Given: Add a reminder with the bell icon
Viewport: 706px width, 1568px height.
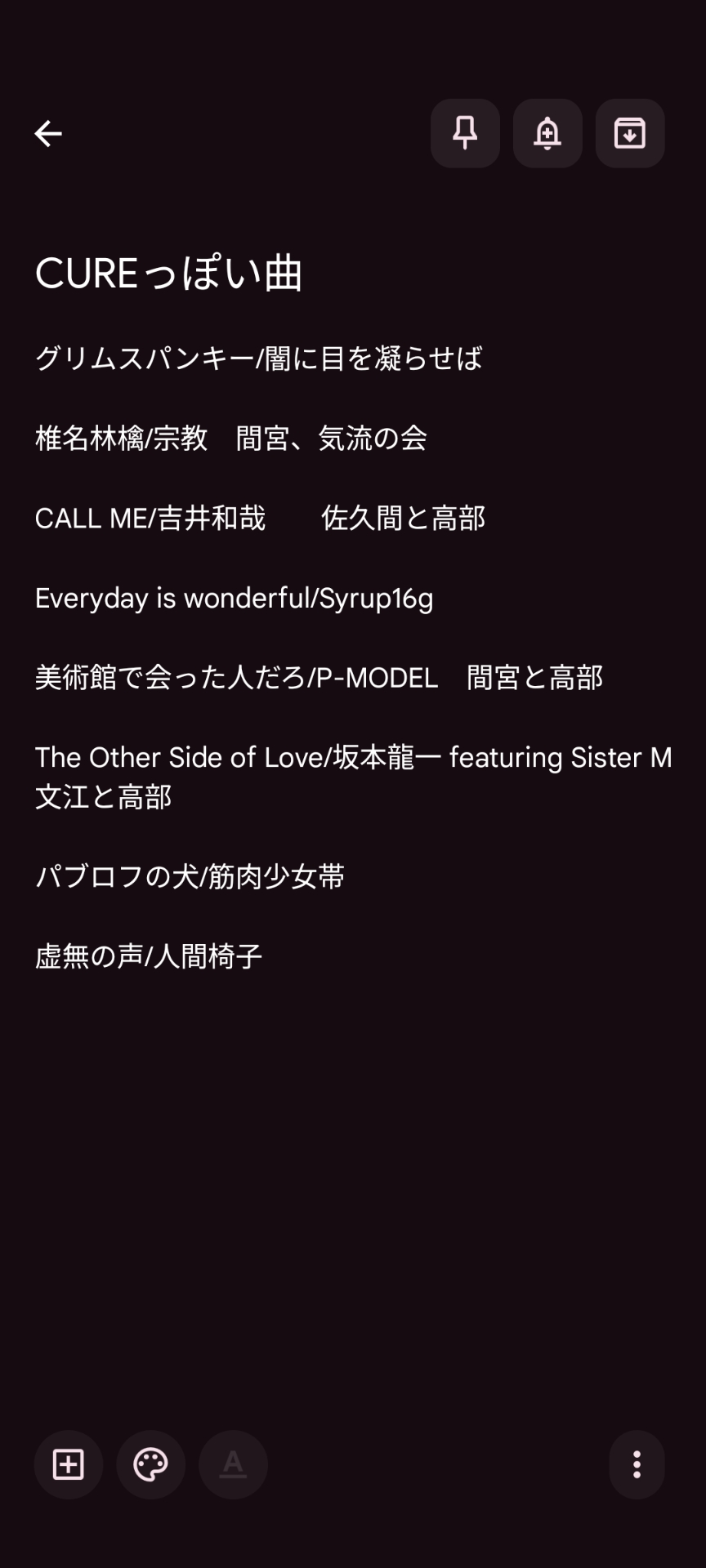Looking at the screenshot, I should tap(547, 133).
